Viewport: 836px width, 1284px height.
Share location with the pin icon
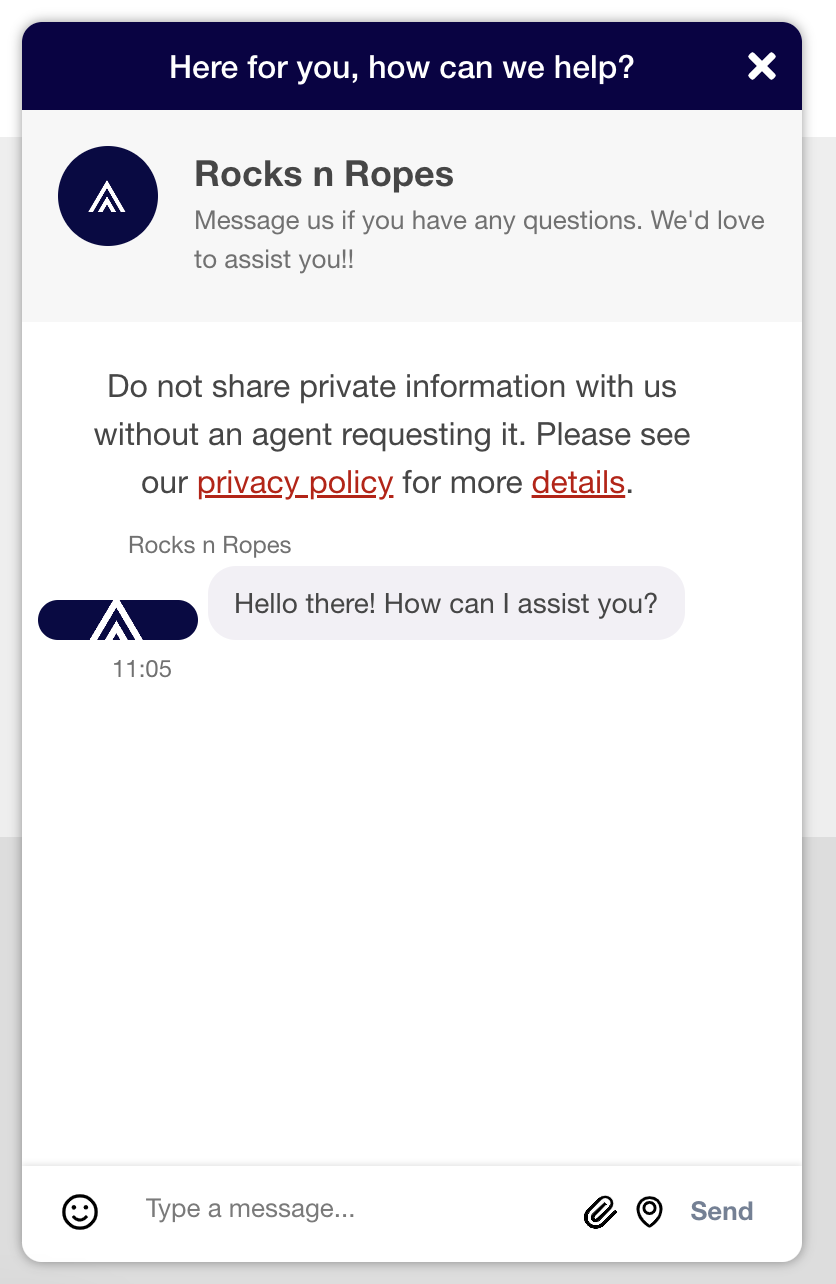650,1212
